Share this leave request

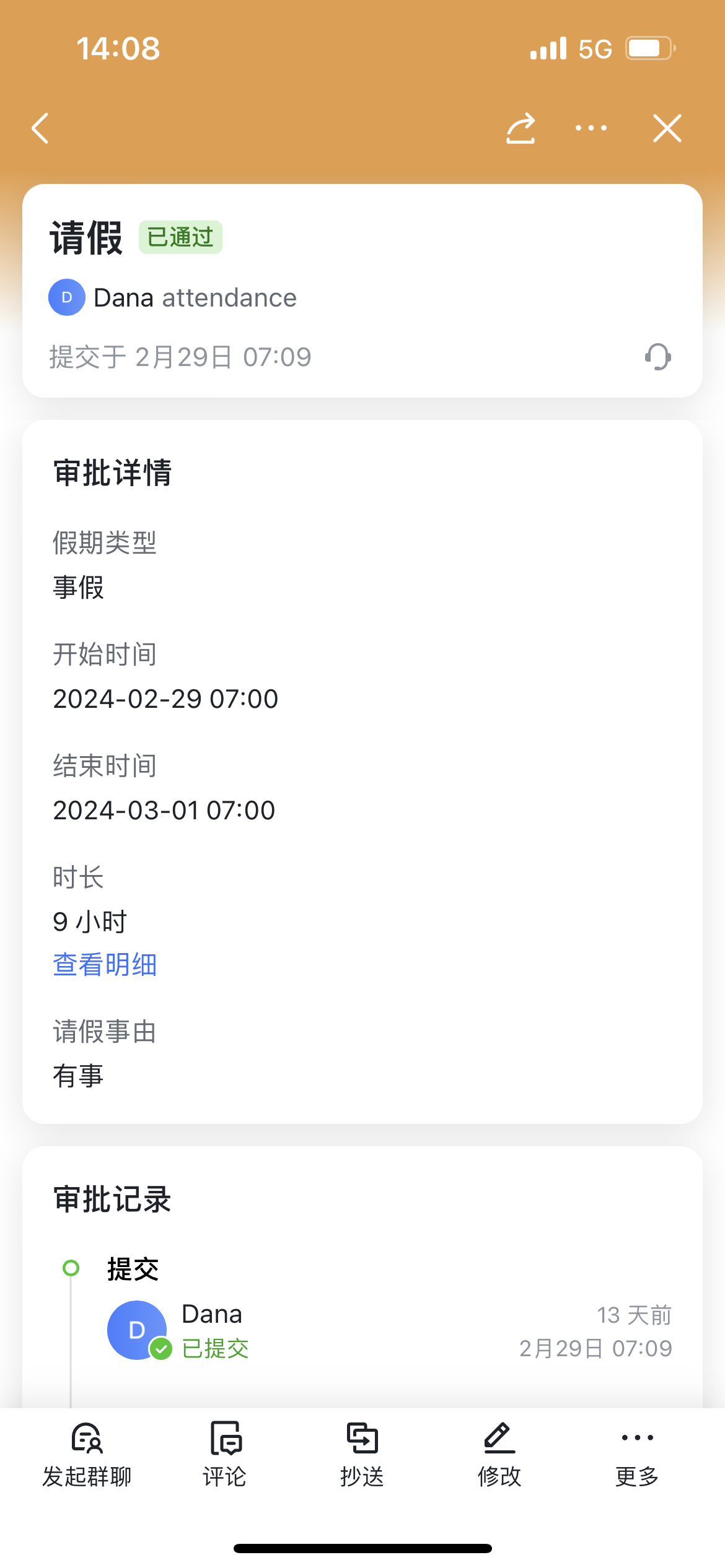521,128
